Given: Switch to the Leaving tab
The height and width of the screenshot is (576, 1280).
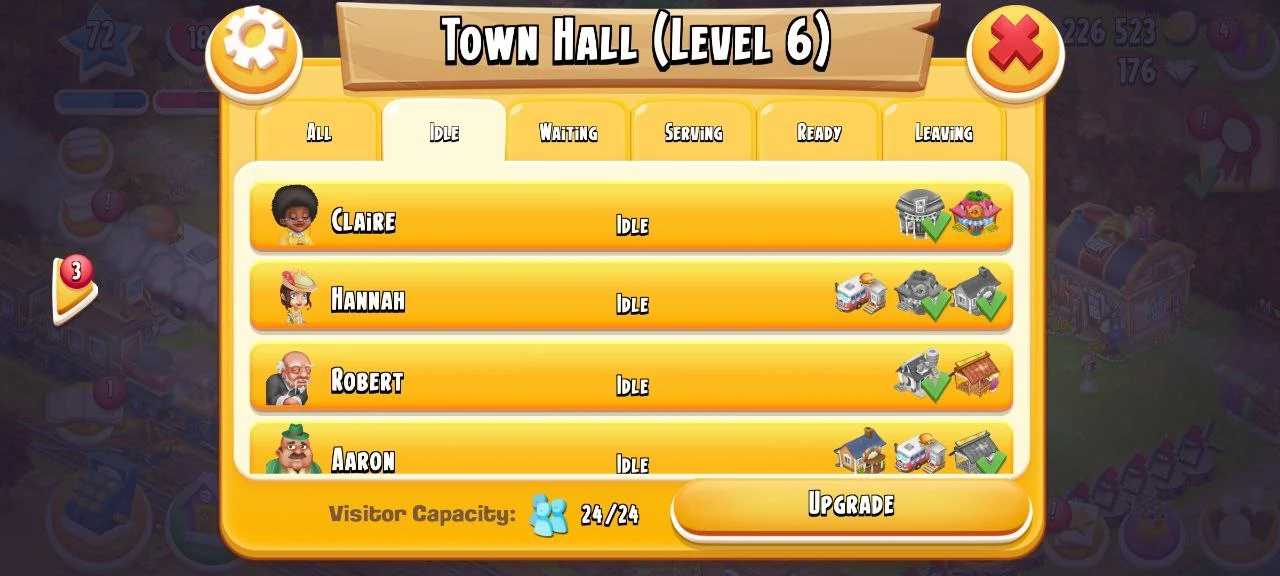Looking at the screenshot, I should (x=943, y=132).
